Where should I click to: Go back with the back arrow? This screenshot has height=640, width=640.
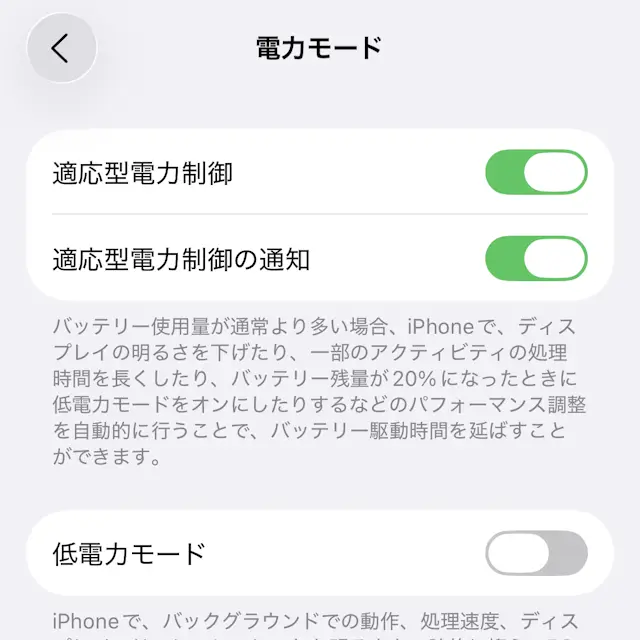tap(61, 47)
